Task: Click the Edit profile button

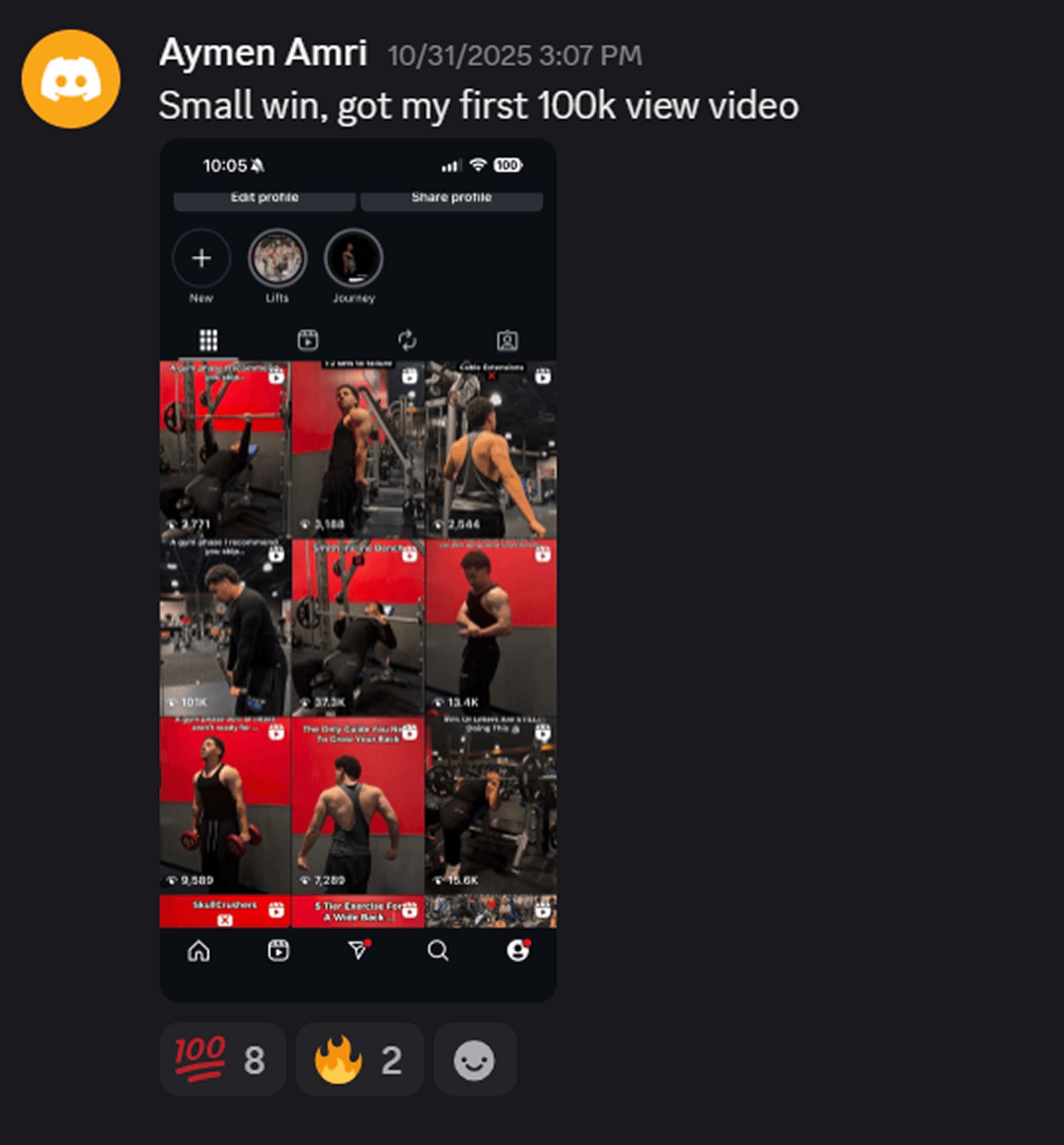Action: tap(264, 197)
